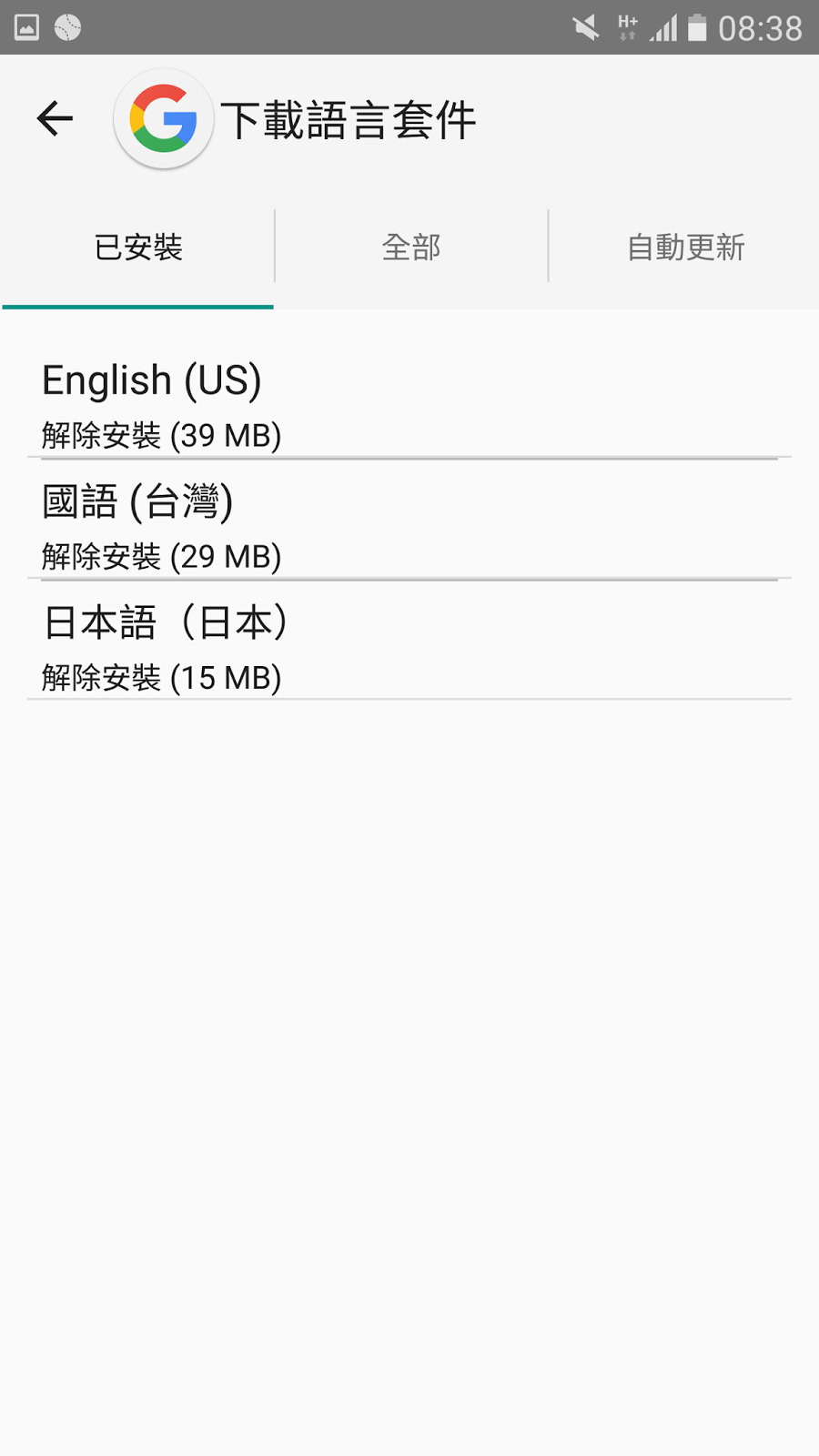Uninstall the English (US) language pack
This screenshot has width=819, height=1456.
161,436
